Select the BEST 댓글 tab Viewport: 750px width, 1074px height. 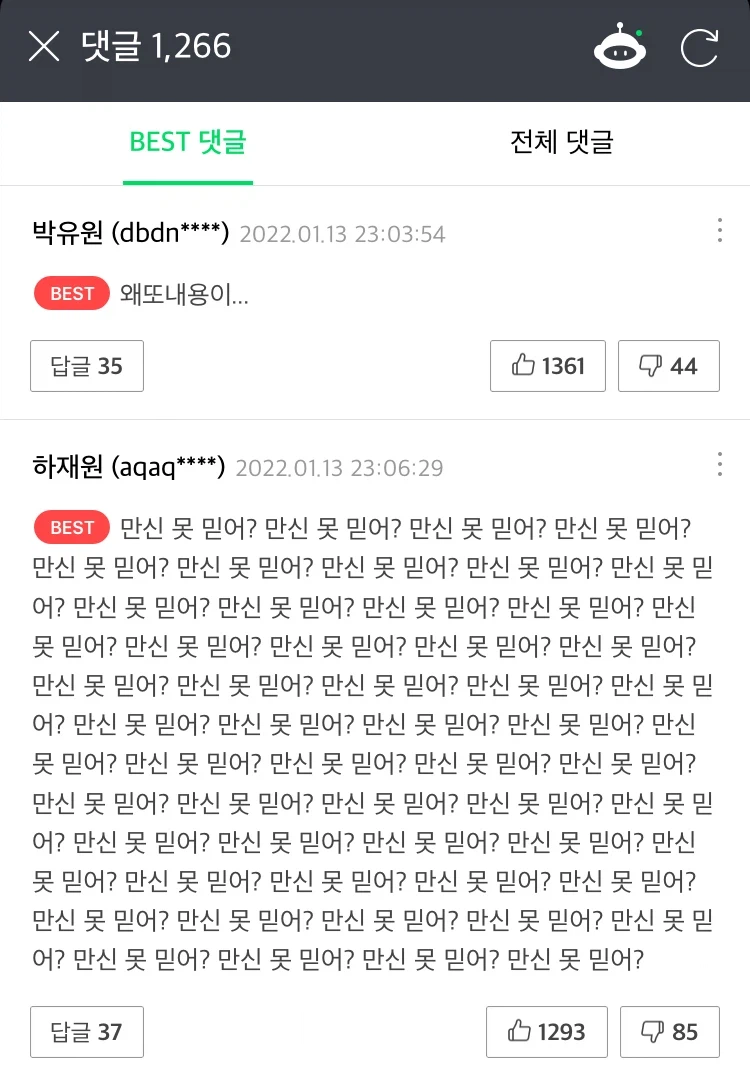[187, 143]
